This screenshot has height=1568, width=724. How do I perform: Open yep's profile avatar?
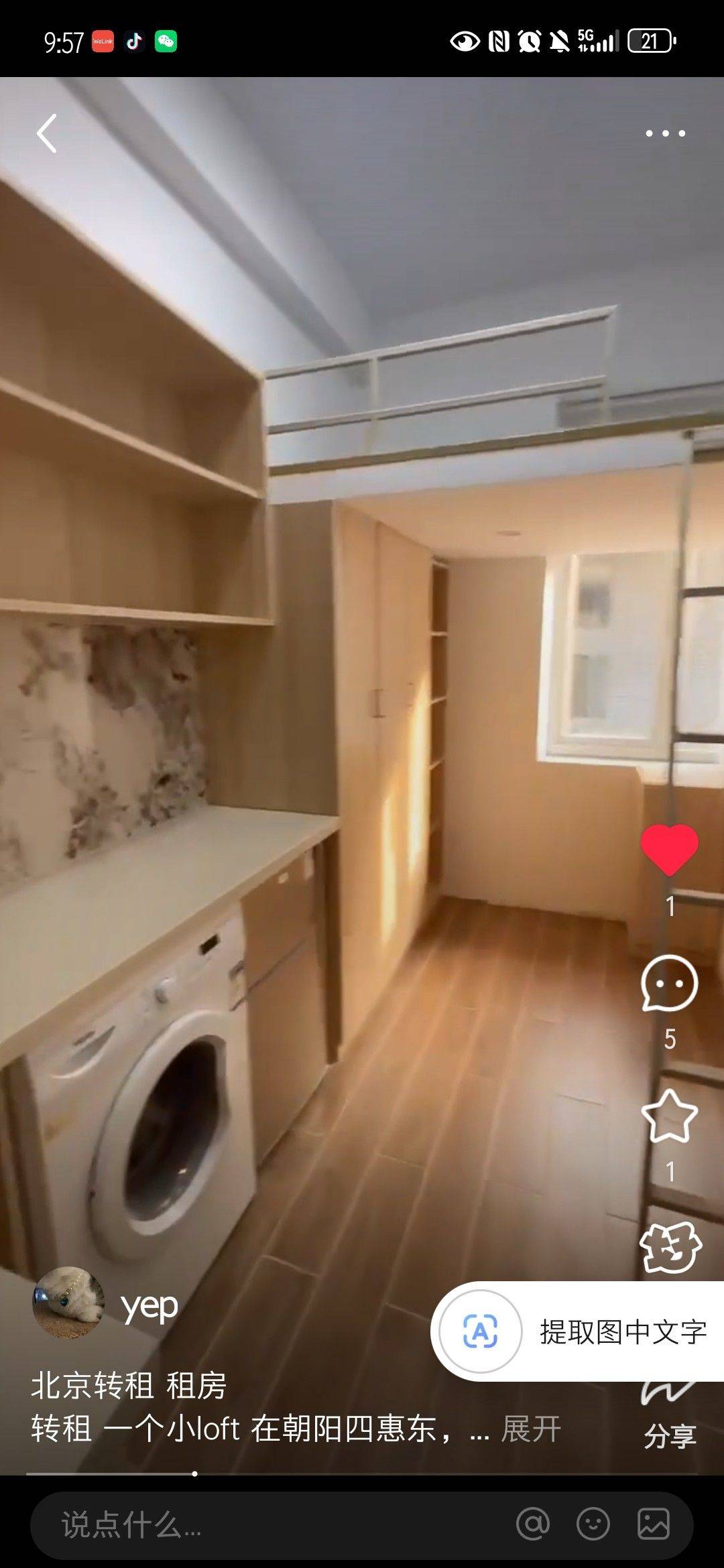tap(68, 1303)
